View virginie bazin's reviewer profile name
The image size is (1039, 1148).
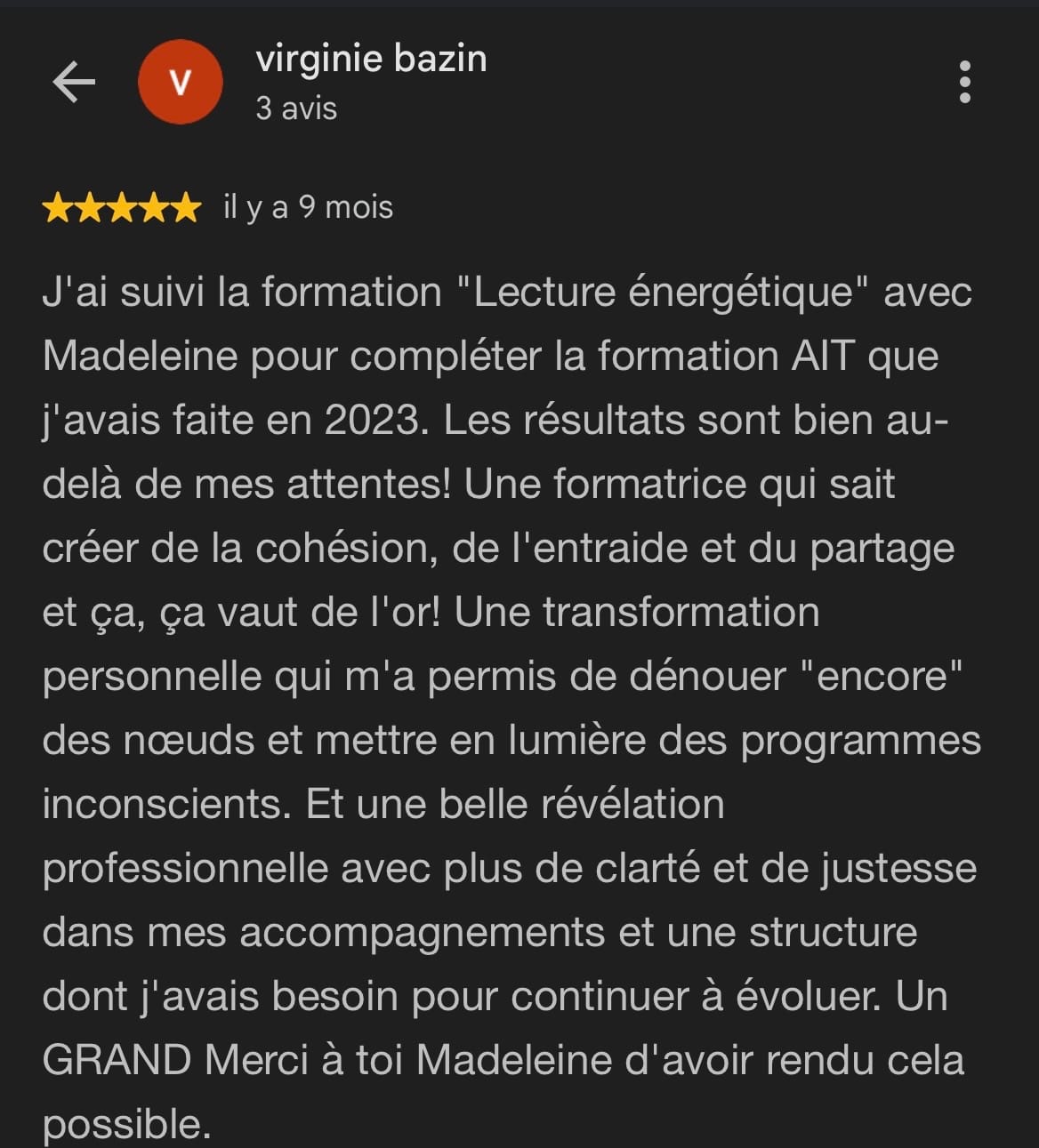pyautogui.click(x=371, y=60)
